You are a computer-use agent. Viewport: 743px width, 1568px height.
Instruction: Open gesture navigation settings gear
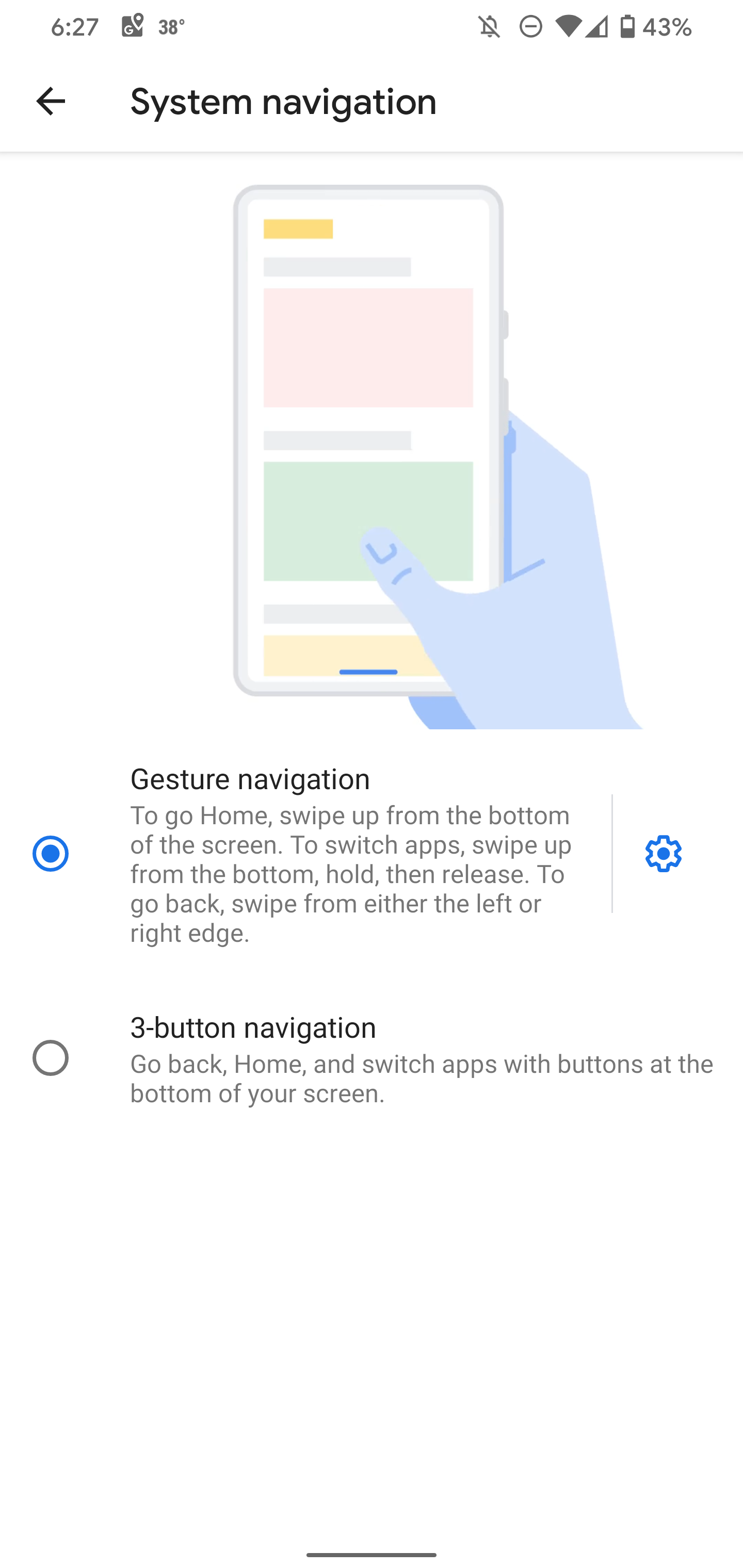(x=663, y=854)
